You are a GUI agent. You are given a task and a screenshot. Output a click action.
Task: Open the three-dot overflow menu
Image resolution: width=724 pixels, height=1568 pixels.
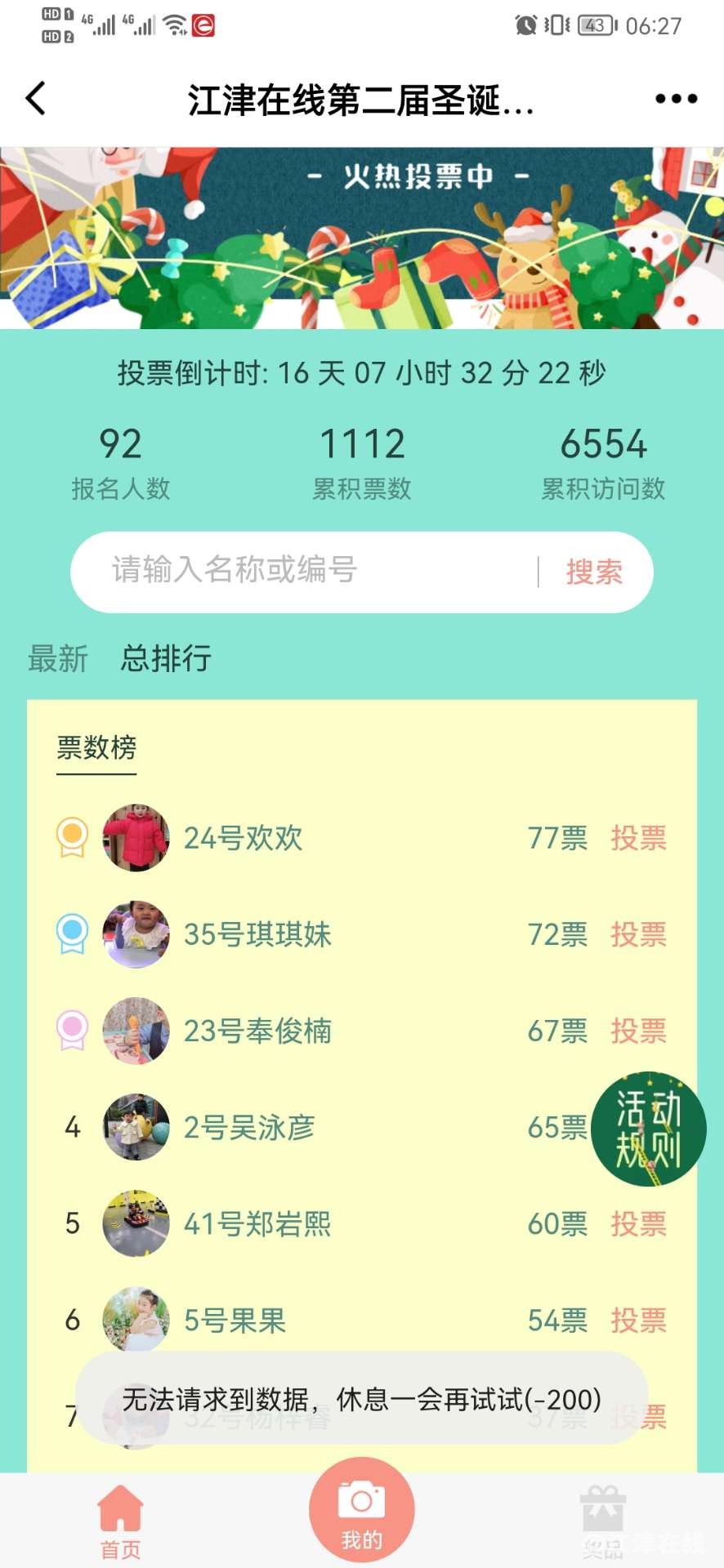(676, 99)
